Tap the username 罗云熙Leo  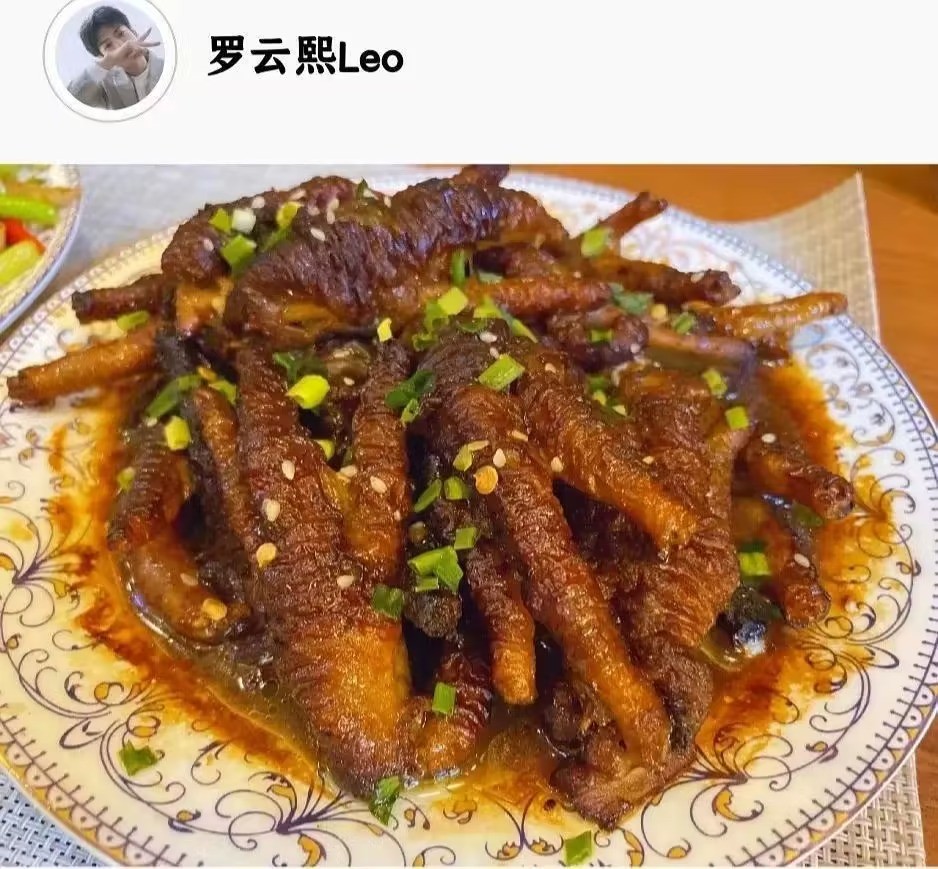pyautogui.click(x=305, y=57)
